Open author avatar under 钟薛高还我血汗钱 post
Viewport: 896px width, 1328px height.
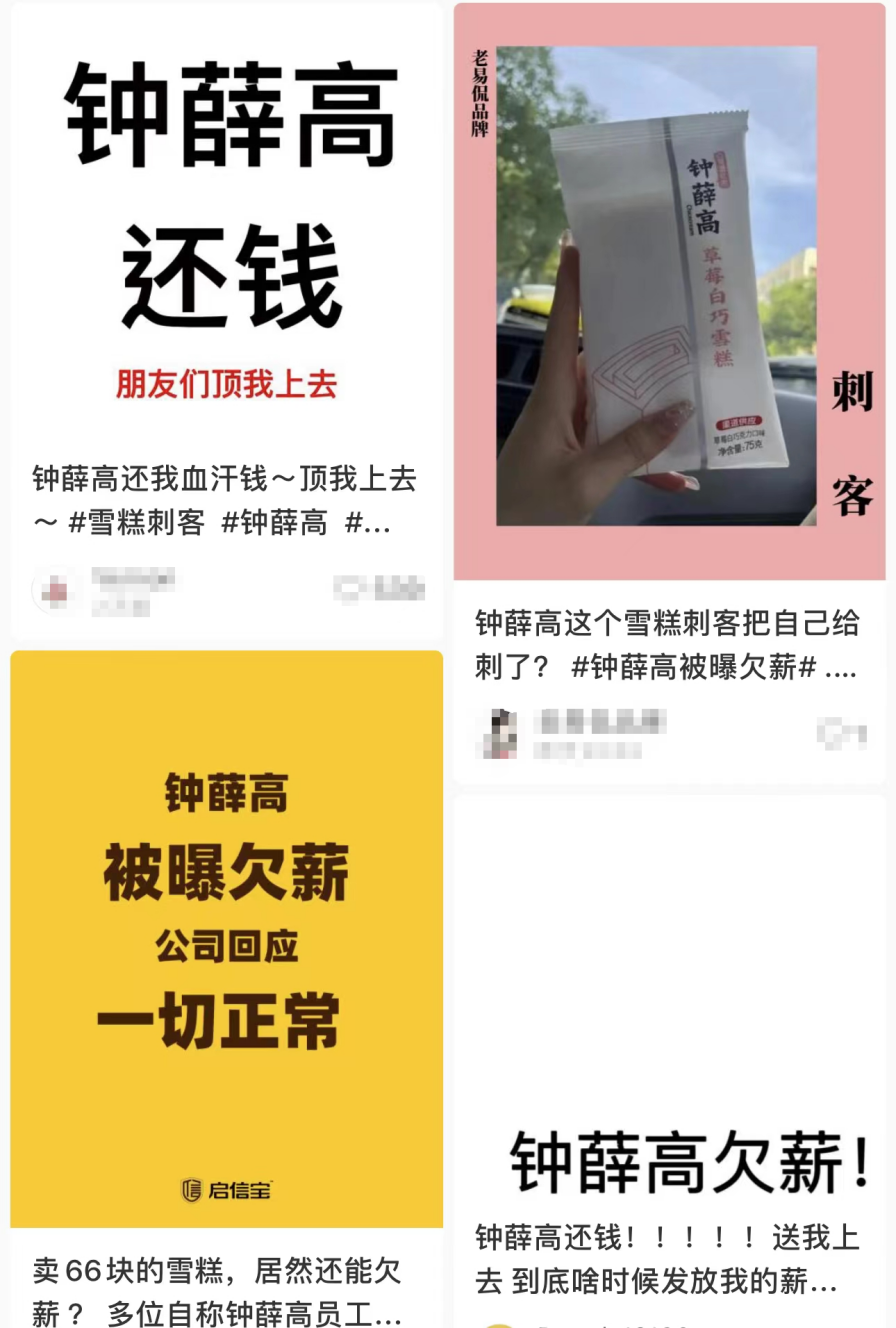[55, 590]
